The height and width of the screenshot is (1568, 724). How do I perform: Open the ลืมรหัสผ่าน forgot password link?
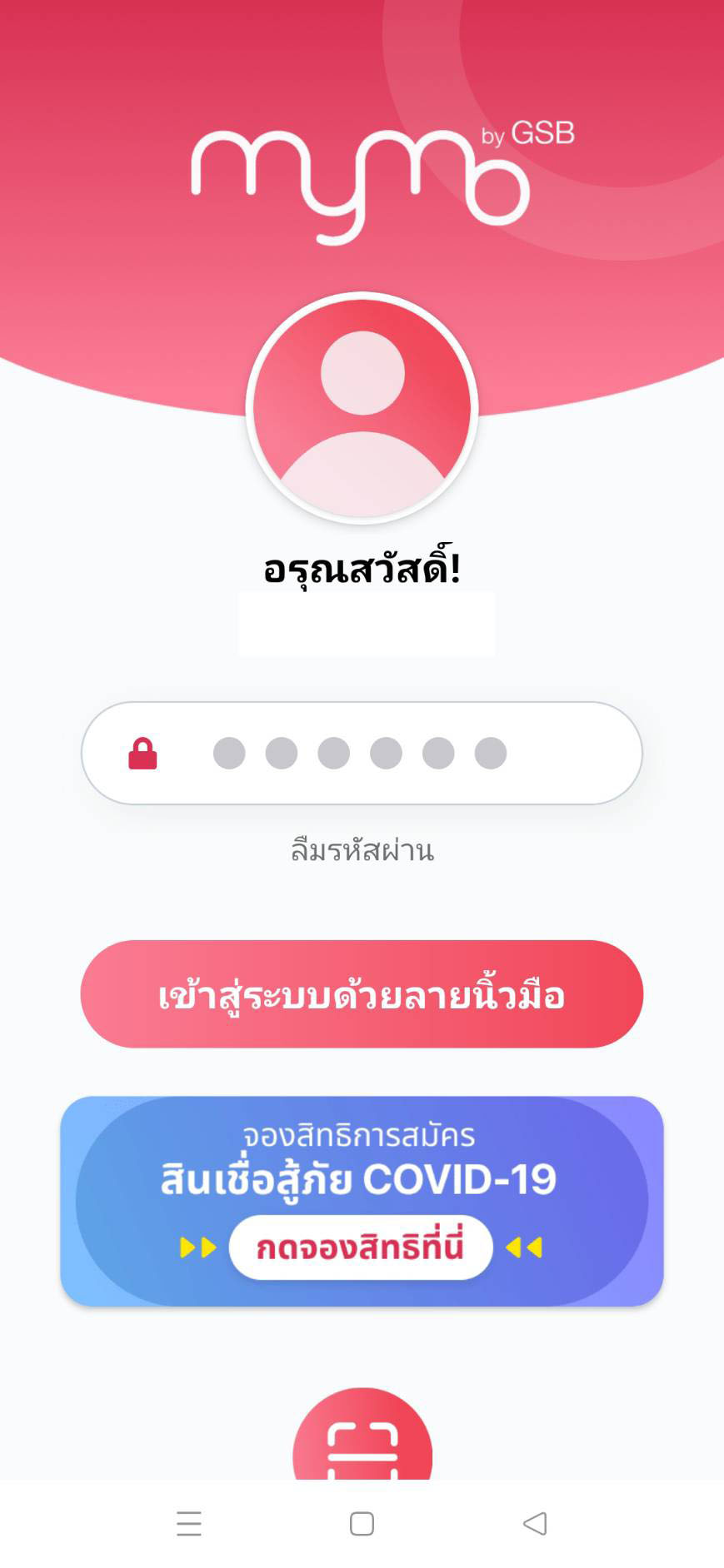pos(362,850)
